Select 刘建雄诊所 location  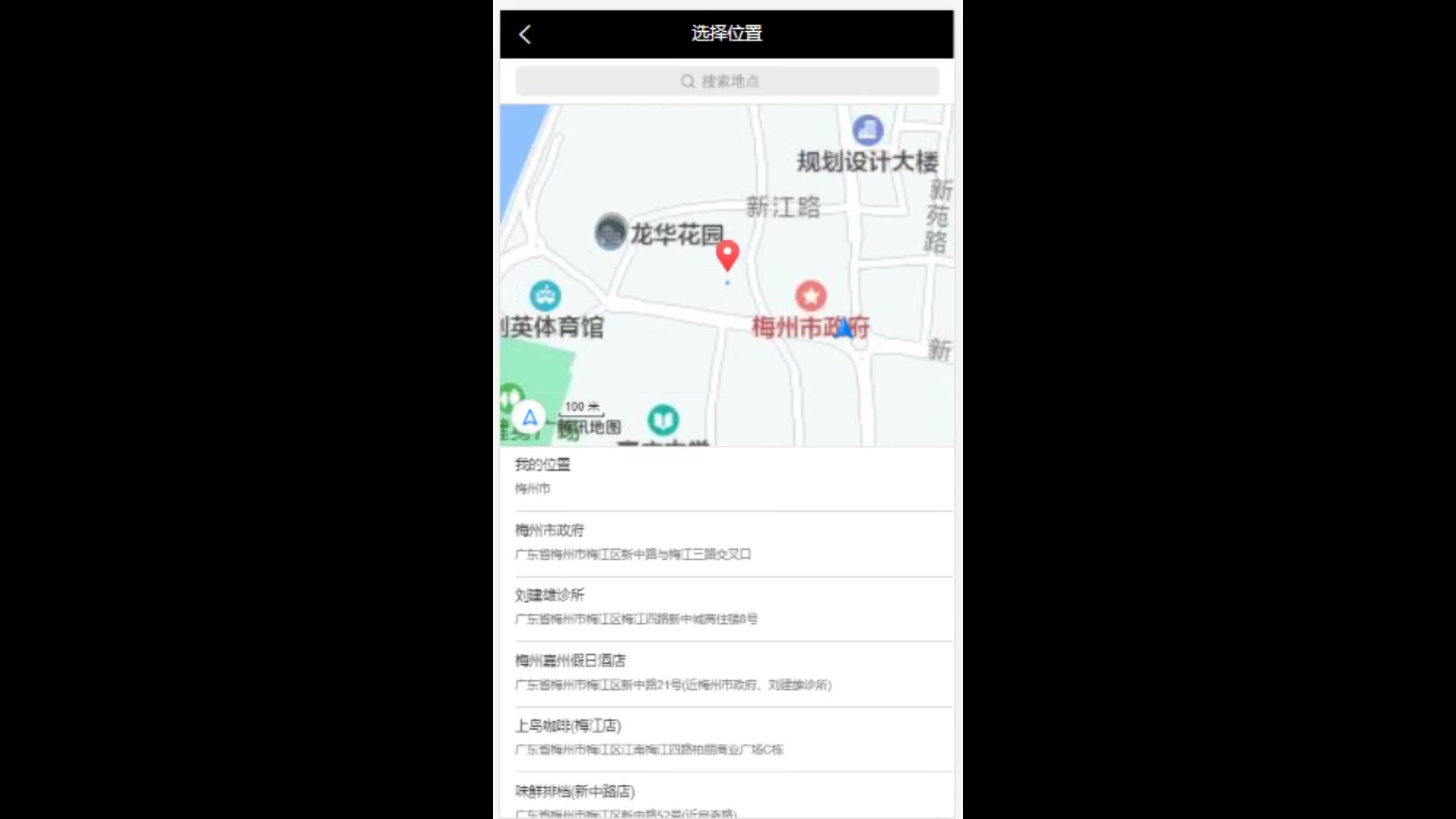point(726,607)
